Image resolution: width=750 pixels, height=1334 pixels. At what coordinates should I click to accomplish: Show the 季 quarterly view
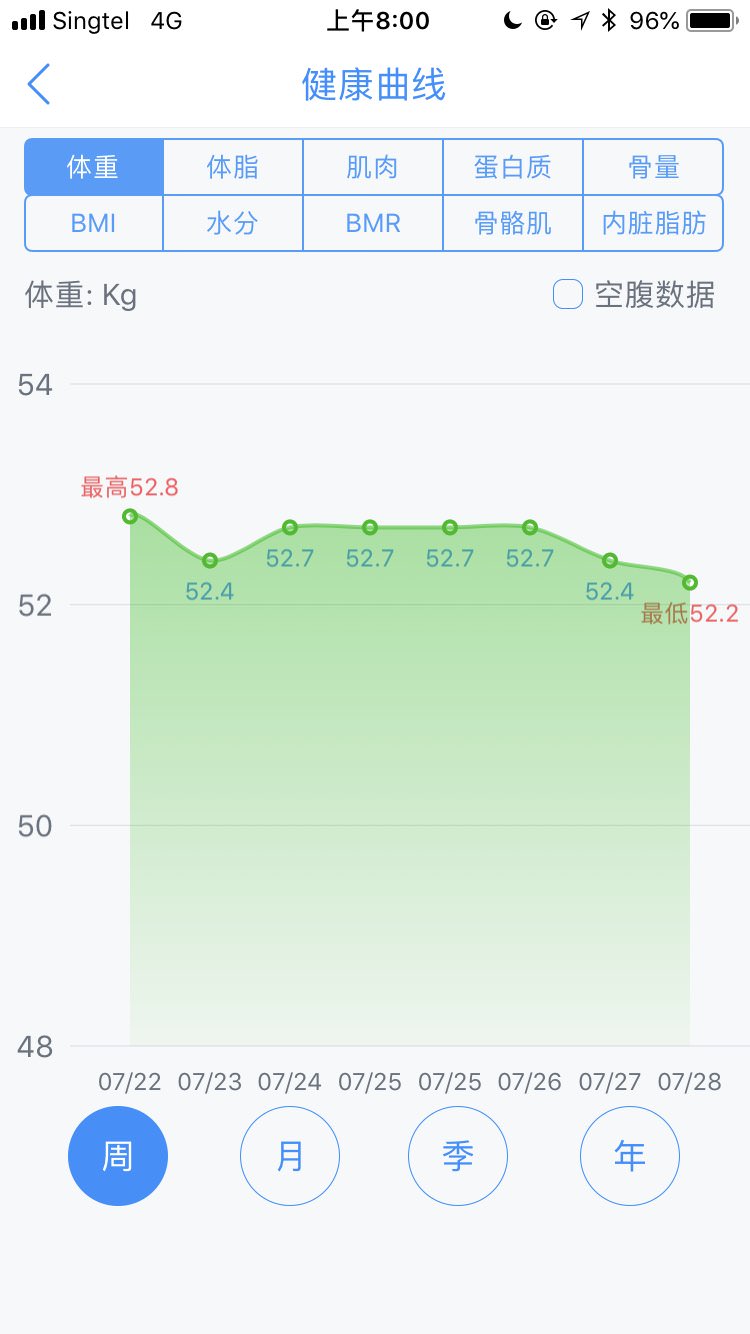[458, 1156]
